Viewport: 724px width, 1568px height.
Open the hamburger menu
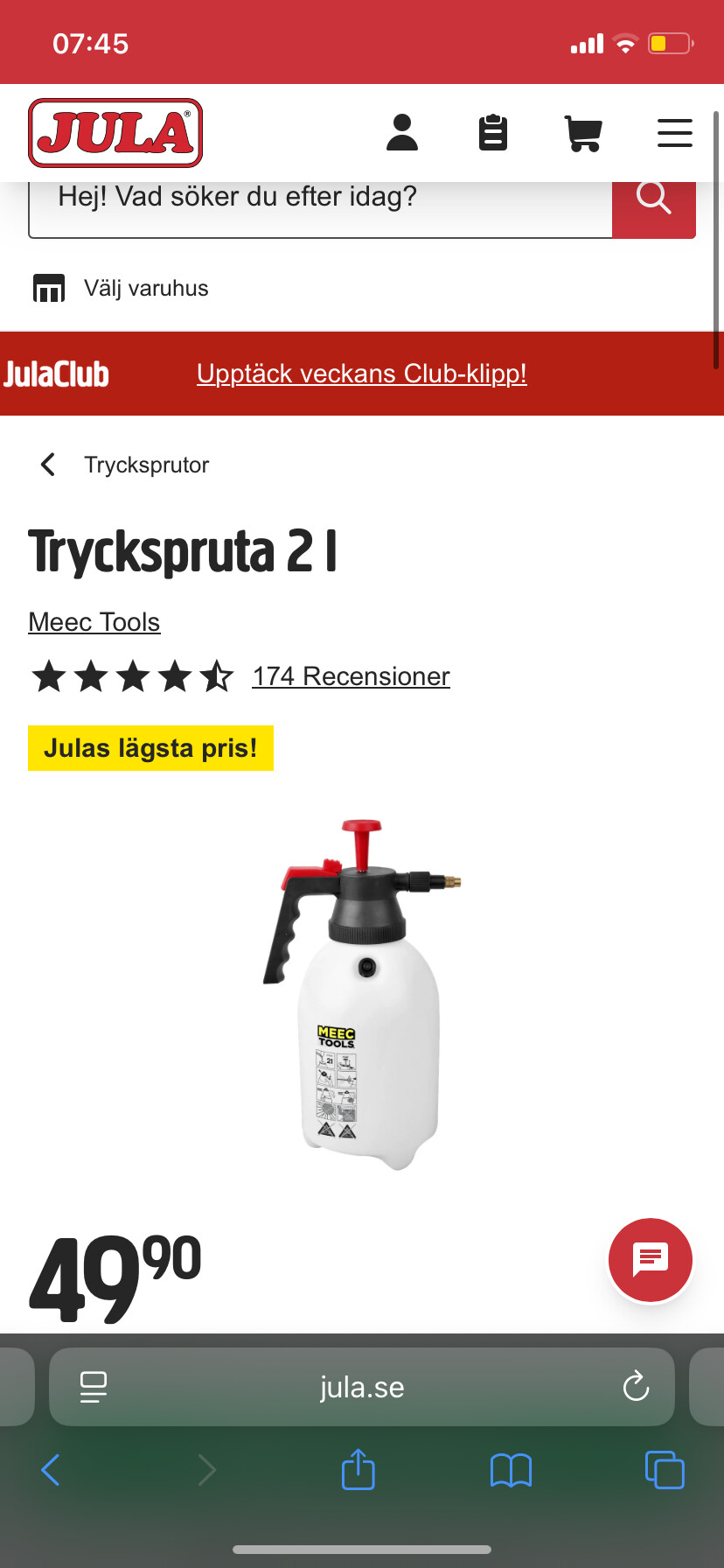click(x=674, y=133)
